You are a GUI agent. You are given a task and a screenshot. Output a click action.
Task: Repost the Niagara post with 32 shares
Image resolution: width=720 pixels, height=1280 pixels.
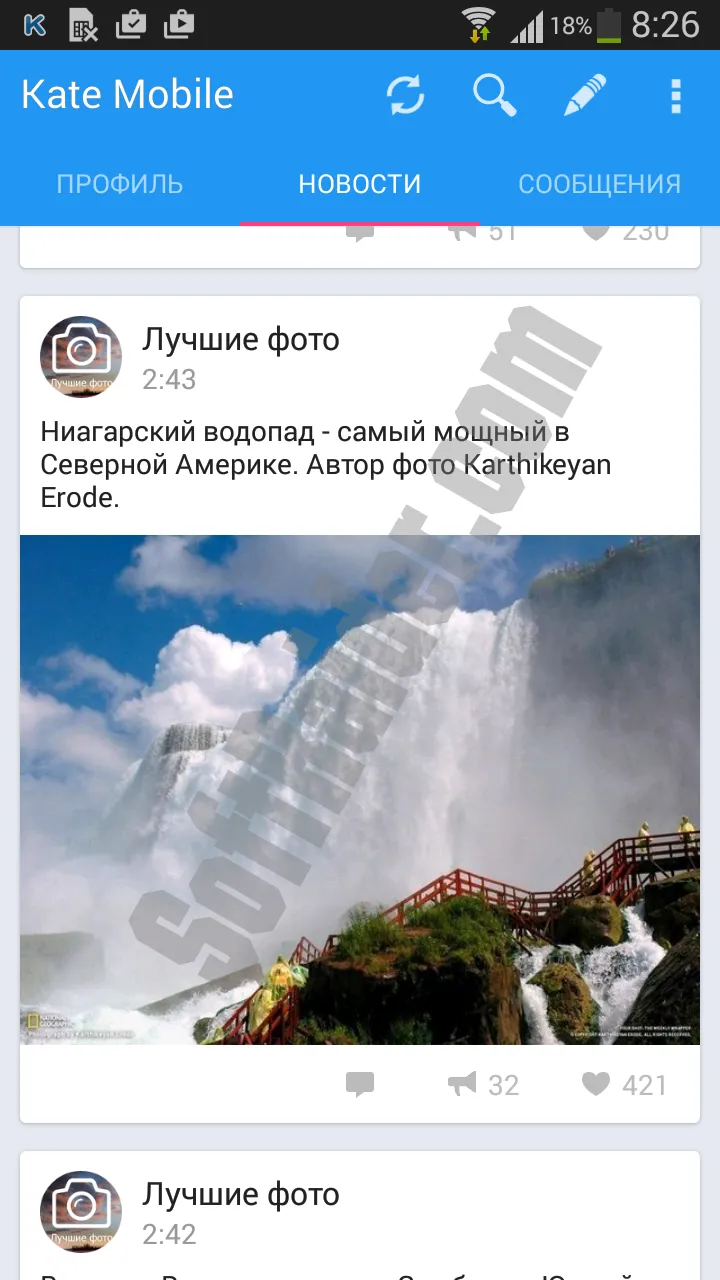[x=482, y=1084]
